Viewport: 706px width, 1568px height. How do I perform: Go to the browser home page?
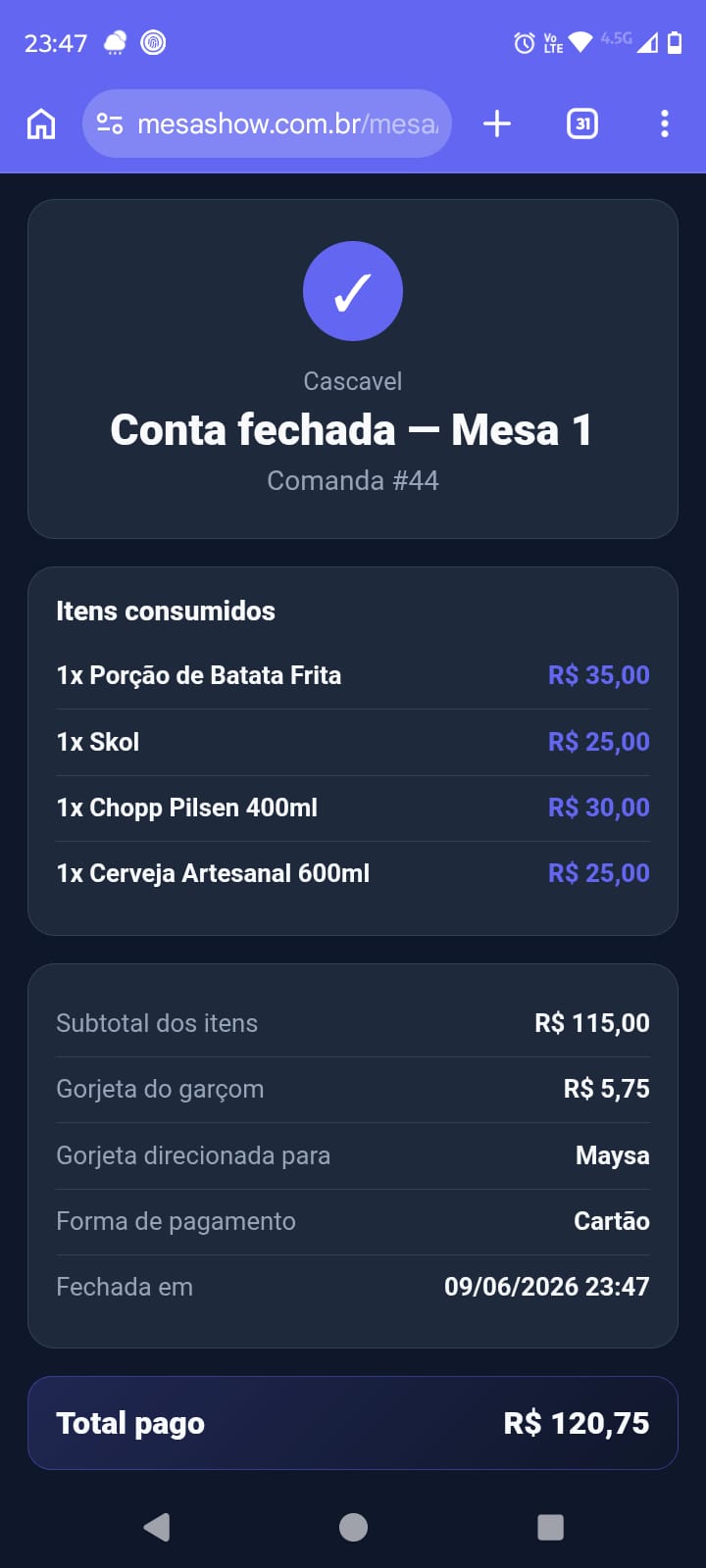(x=41, y=123)
